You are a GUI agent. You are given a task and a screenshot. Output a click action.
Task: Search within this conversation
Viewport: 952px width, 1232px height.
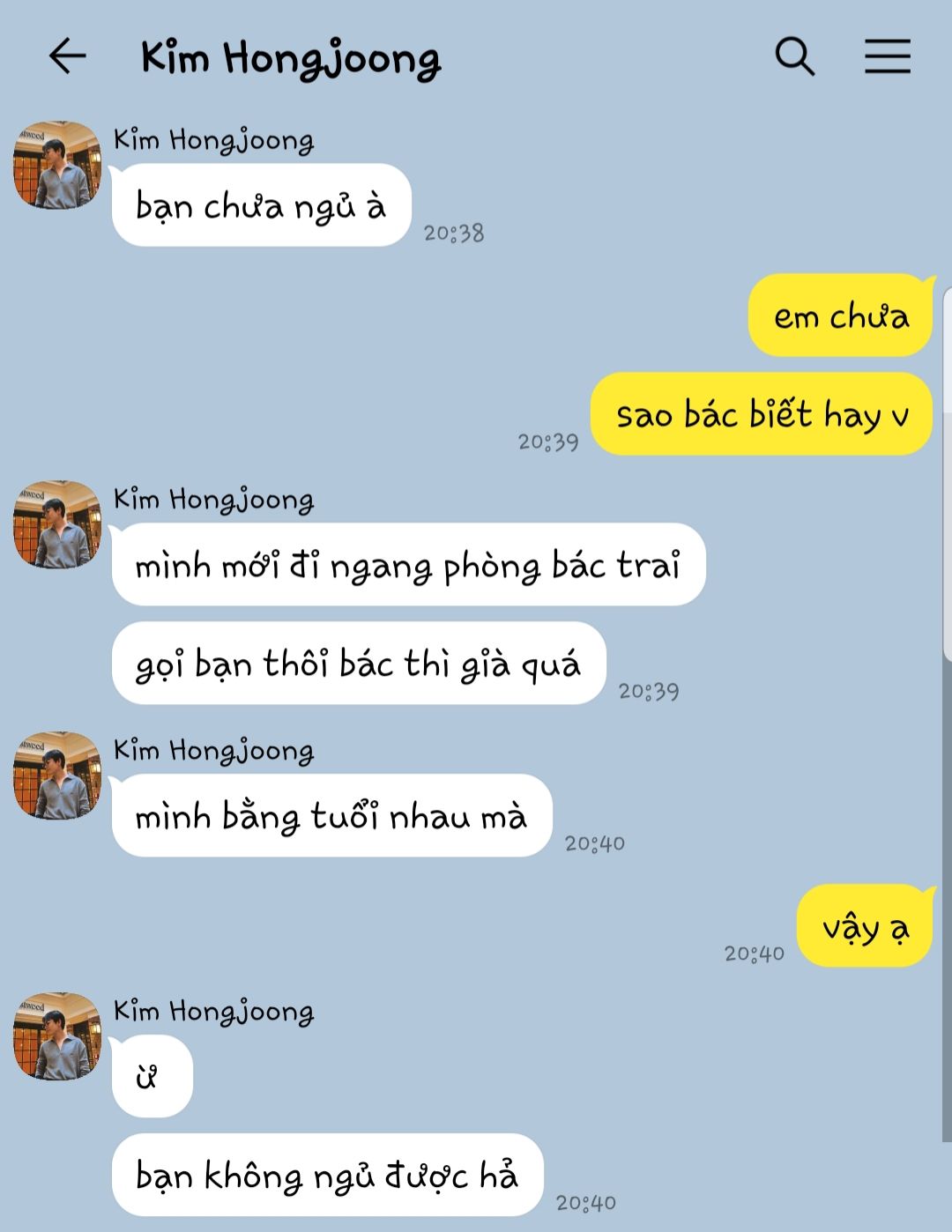(x=794, y=57)
